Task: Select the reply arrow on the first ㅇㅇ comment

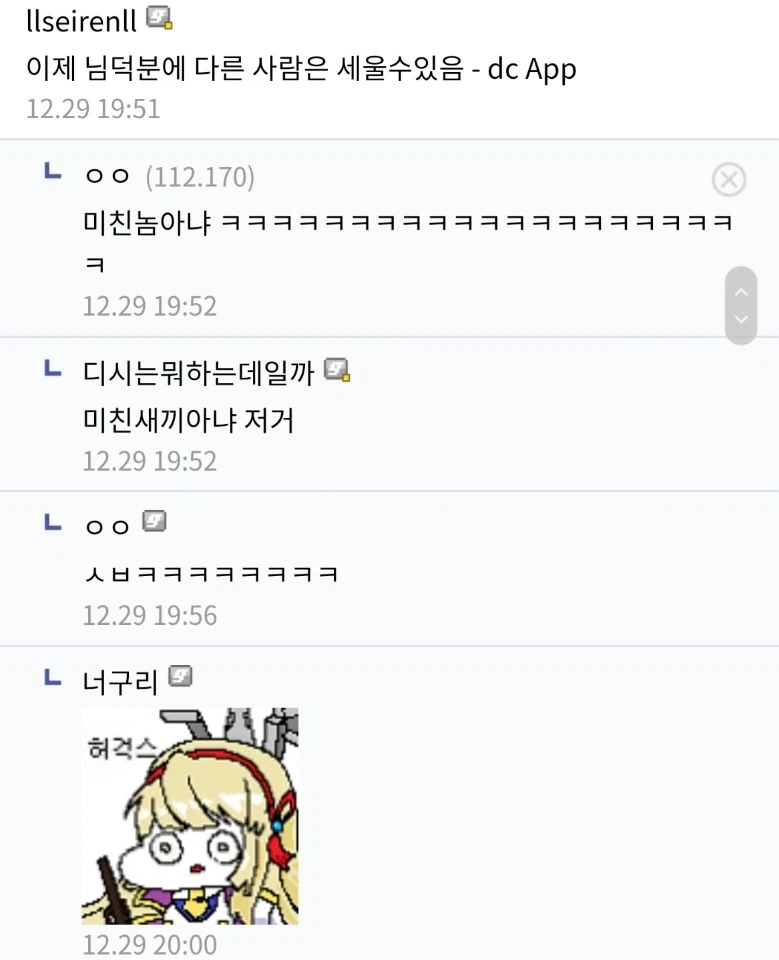Action: coord(51,173)
